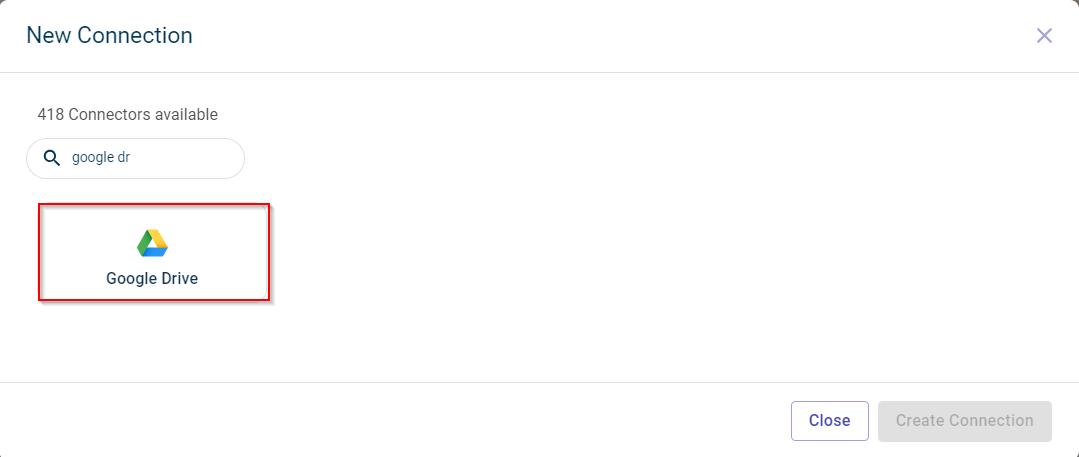Select the Google Drive connector tile
The height and width of the screenshot is (457, 1079).
click(x=153, y=252)
